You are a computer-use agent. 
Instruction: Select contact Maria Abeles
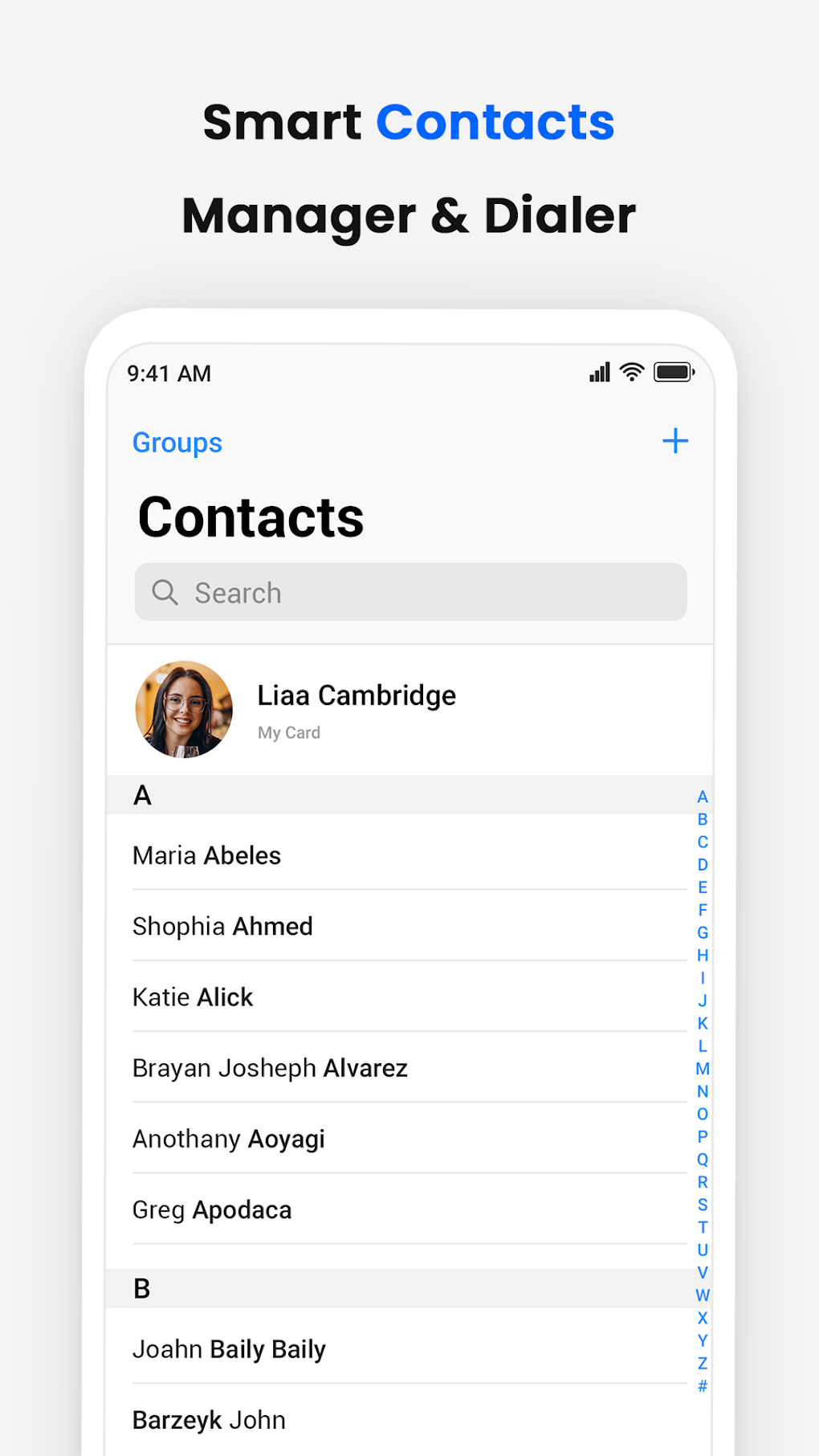[x=206, y=854]
